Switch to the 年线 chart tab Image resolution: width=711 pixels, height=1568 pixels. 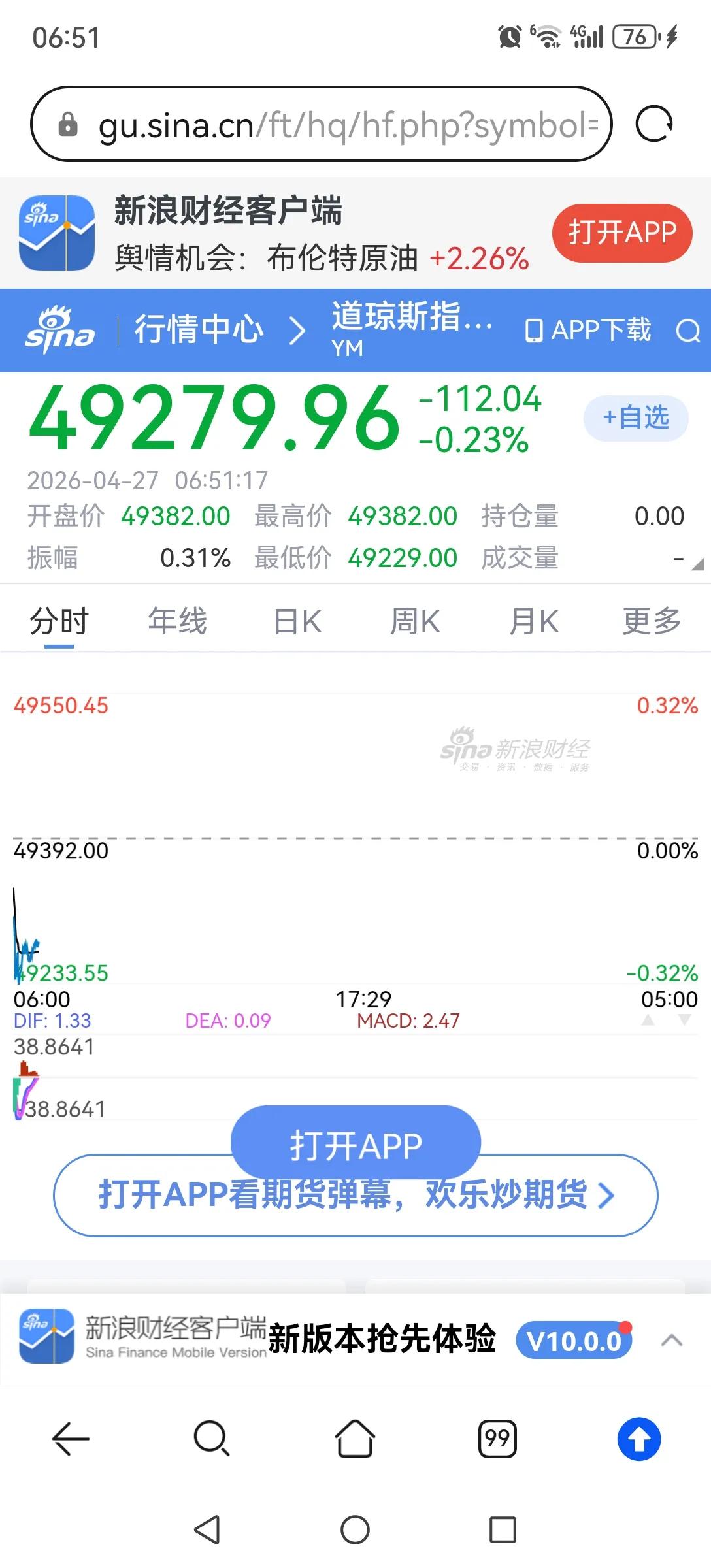pyautogui.click(x=177, y=621)
